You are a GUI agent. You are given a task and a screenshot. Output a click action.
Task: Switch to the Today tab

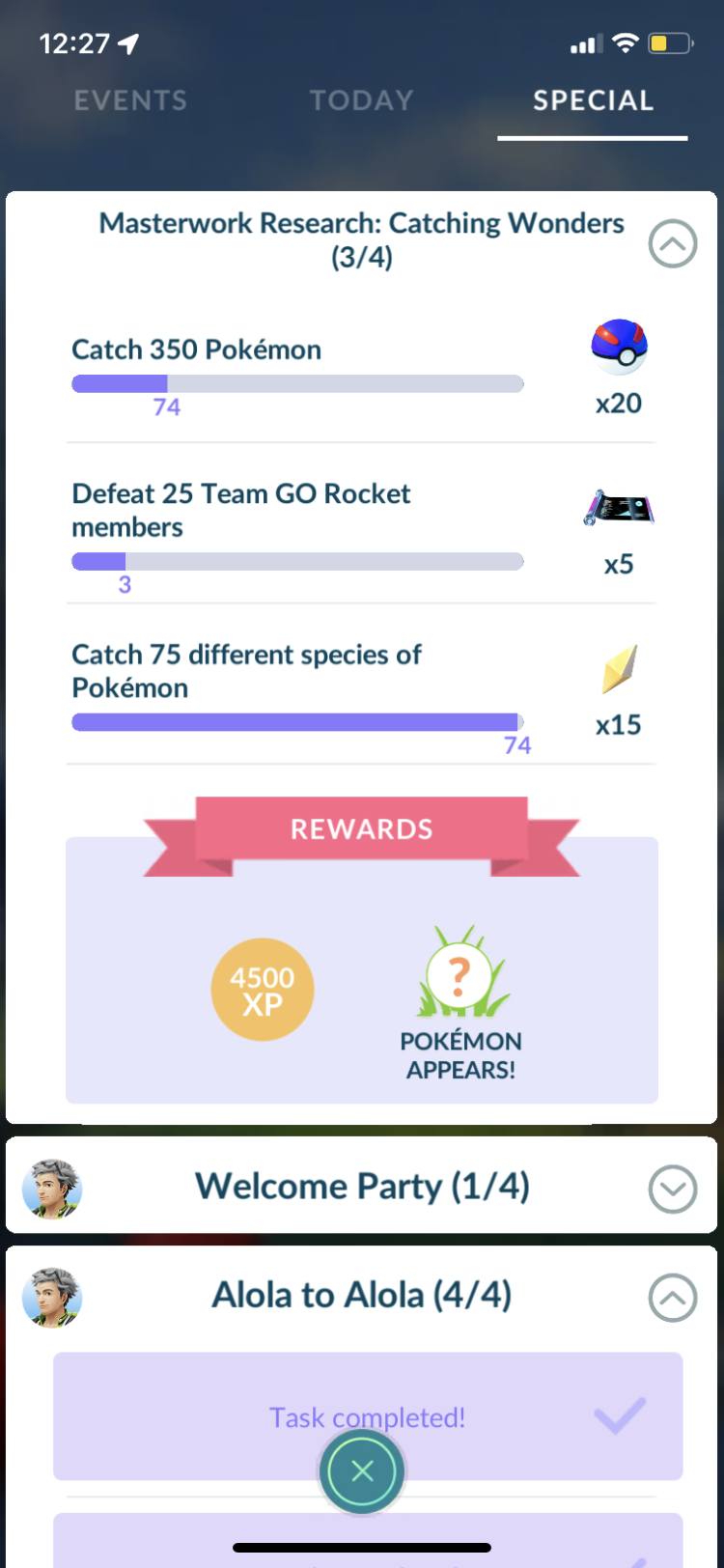click(x=361, y=100)
